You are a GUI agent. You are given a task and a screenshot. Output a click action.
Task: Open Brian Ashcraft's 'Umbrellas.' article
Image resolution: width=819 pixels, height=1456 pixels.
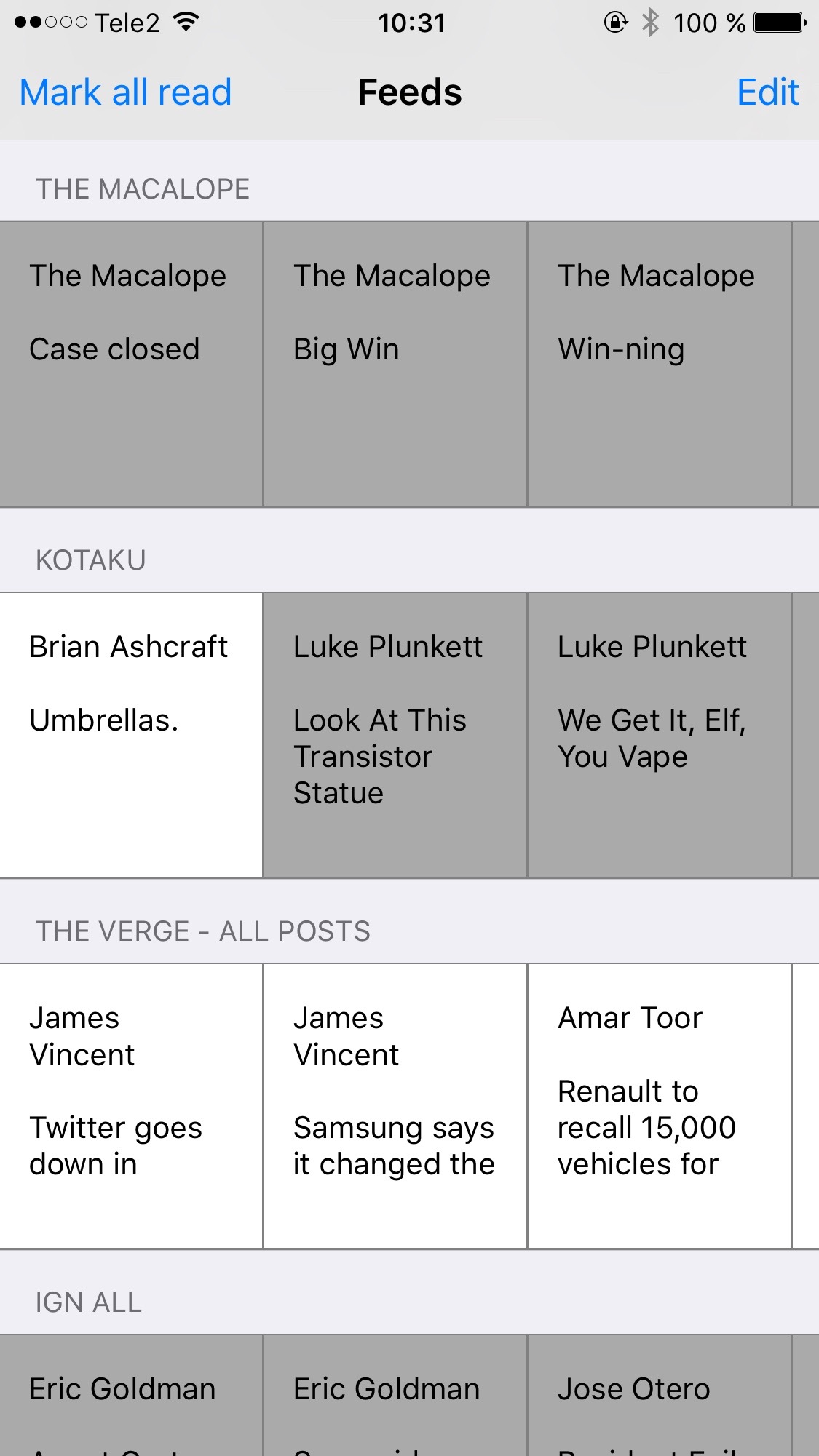[x=131, y=735]
